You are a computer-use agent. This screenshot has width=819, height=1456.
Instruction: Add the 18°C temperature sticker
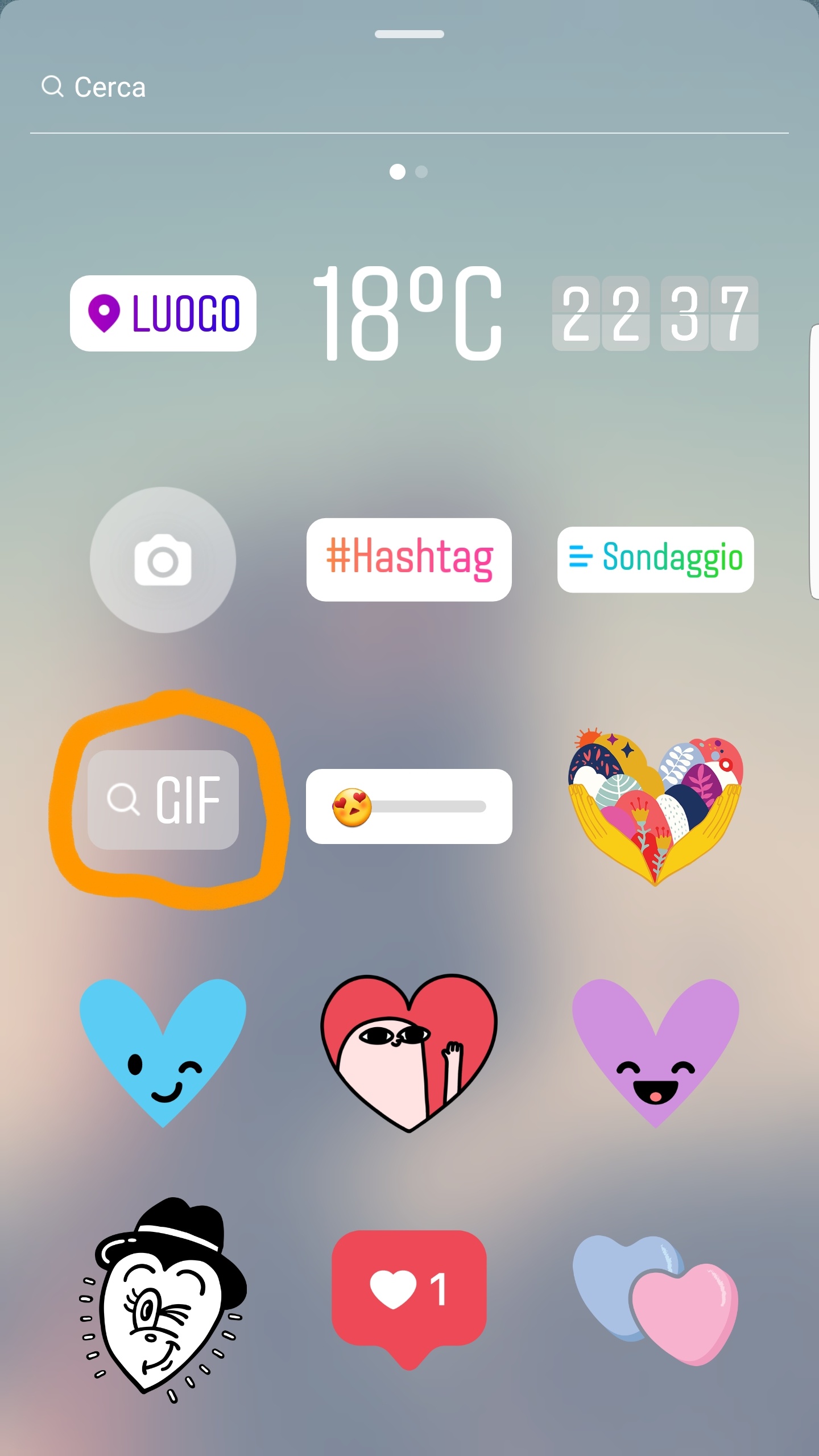point(407,313)
